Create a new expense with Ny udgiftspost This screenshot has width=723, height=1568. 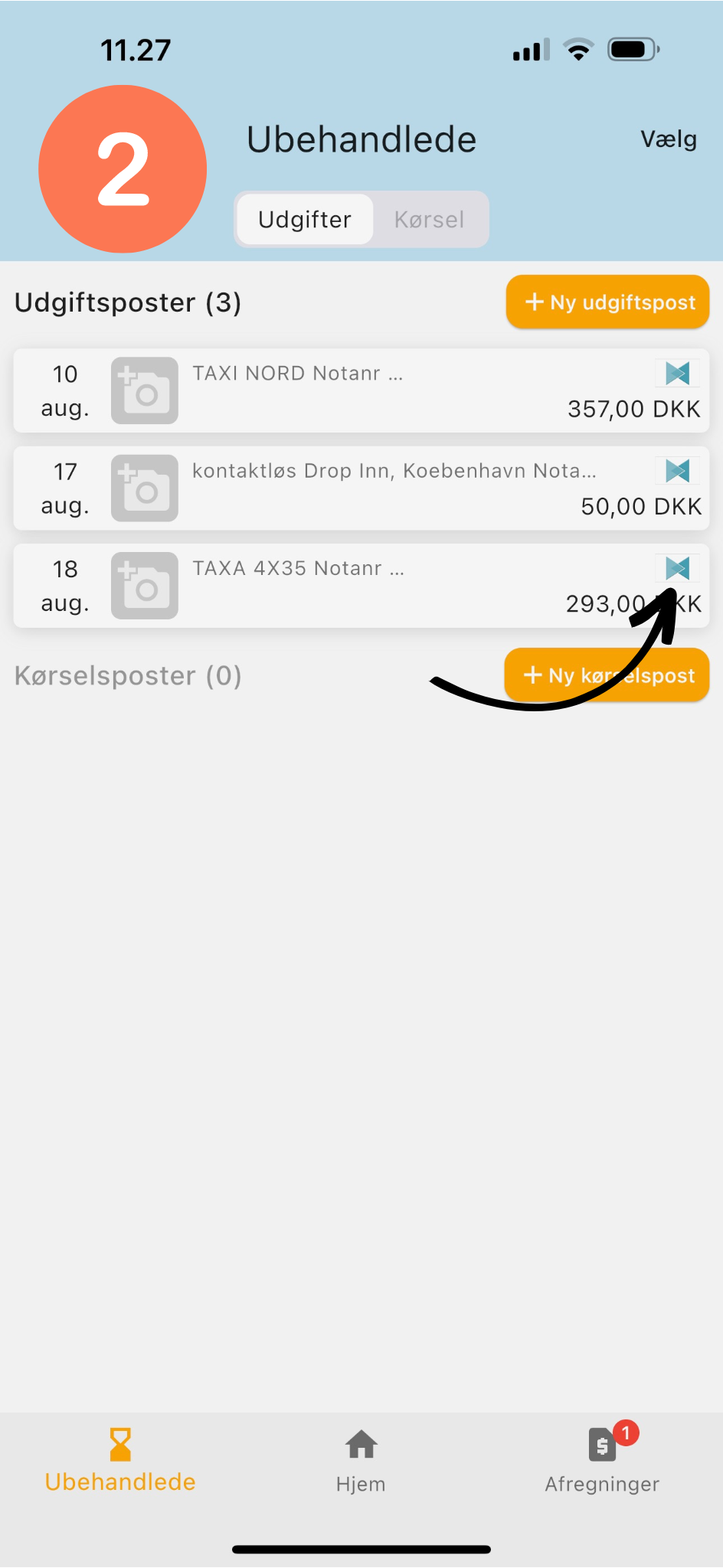607,302
